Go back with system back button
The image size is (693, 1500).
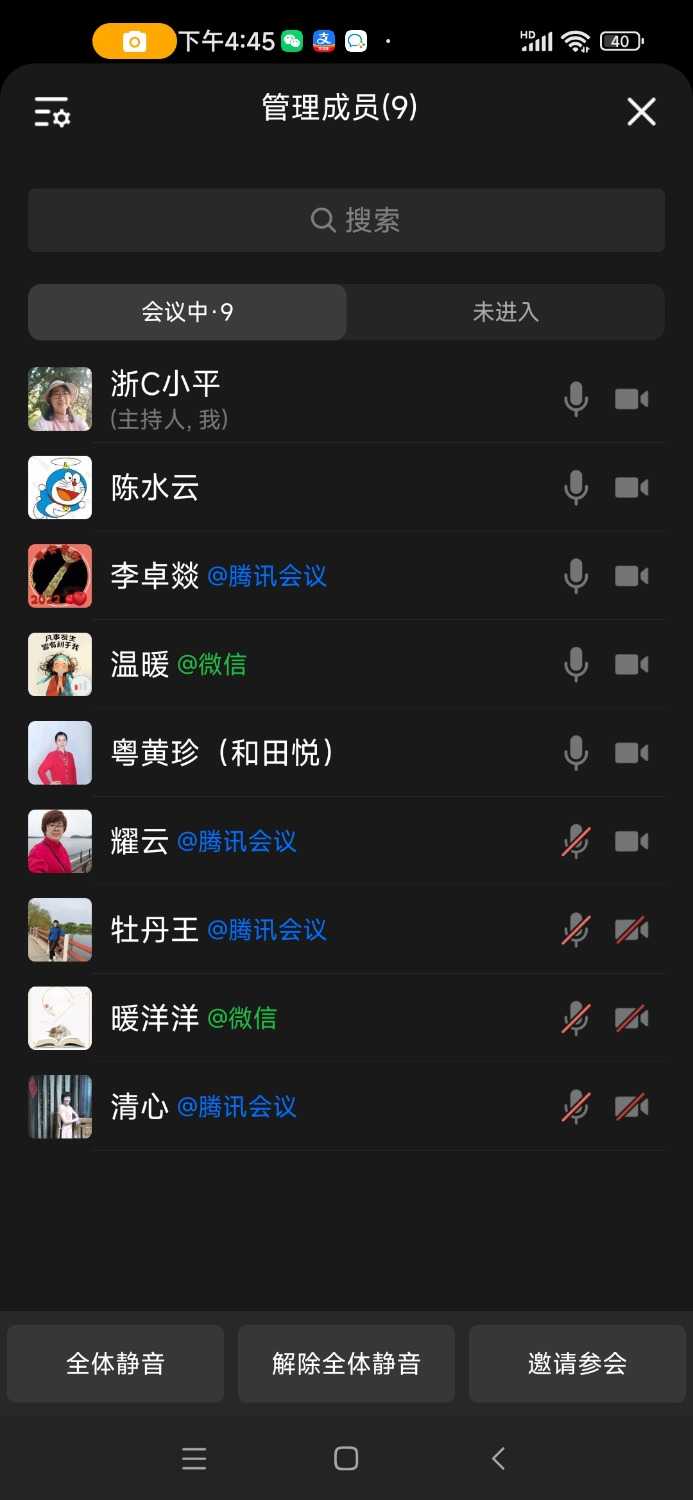[498, 1458]
